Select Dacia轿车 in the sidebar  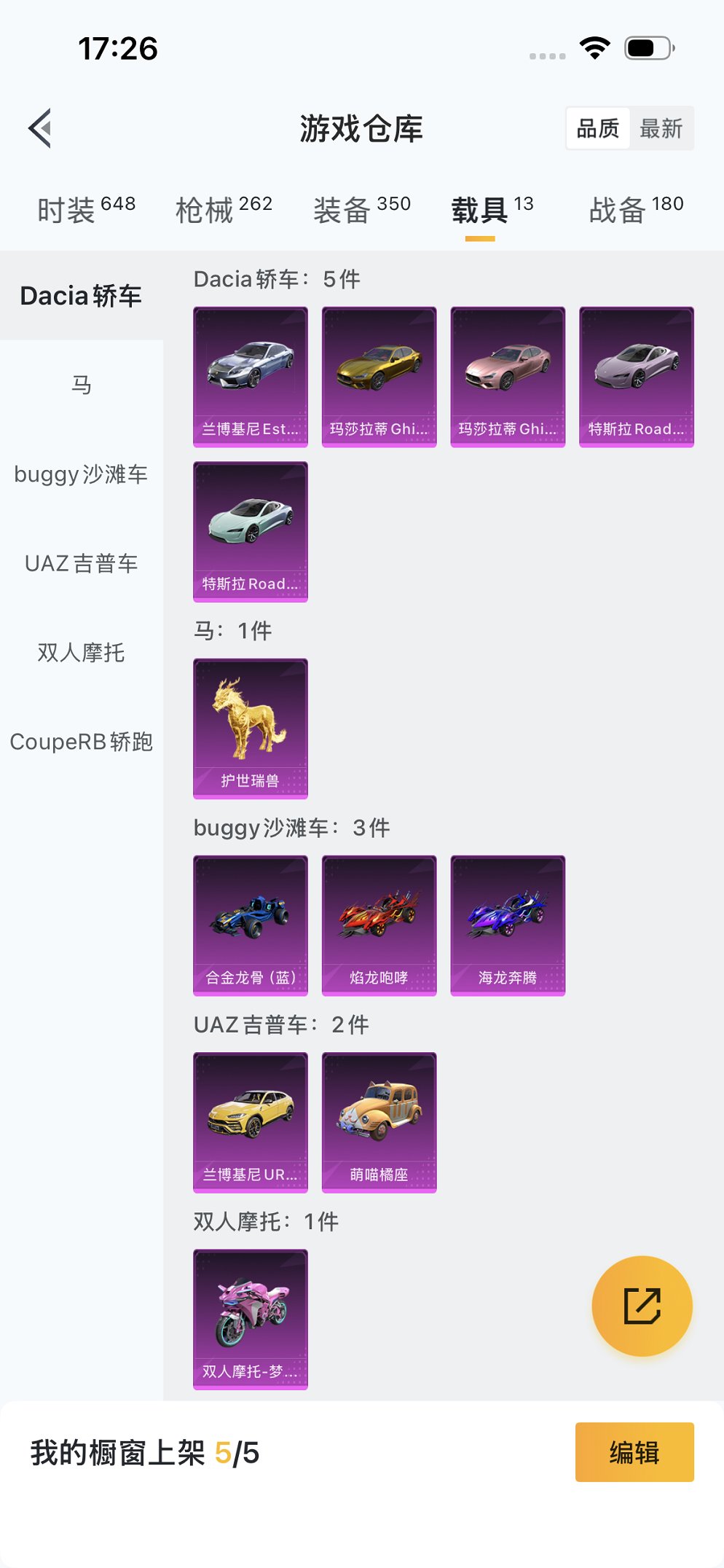[x=82, y=295]
